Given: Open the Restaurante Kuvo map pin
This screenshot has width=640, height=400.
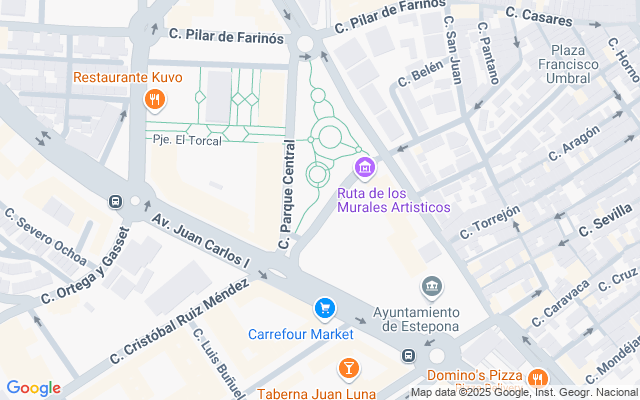Looking at the screenshot, I should click(155, 100).
